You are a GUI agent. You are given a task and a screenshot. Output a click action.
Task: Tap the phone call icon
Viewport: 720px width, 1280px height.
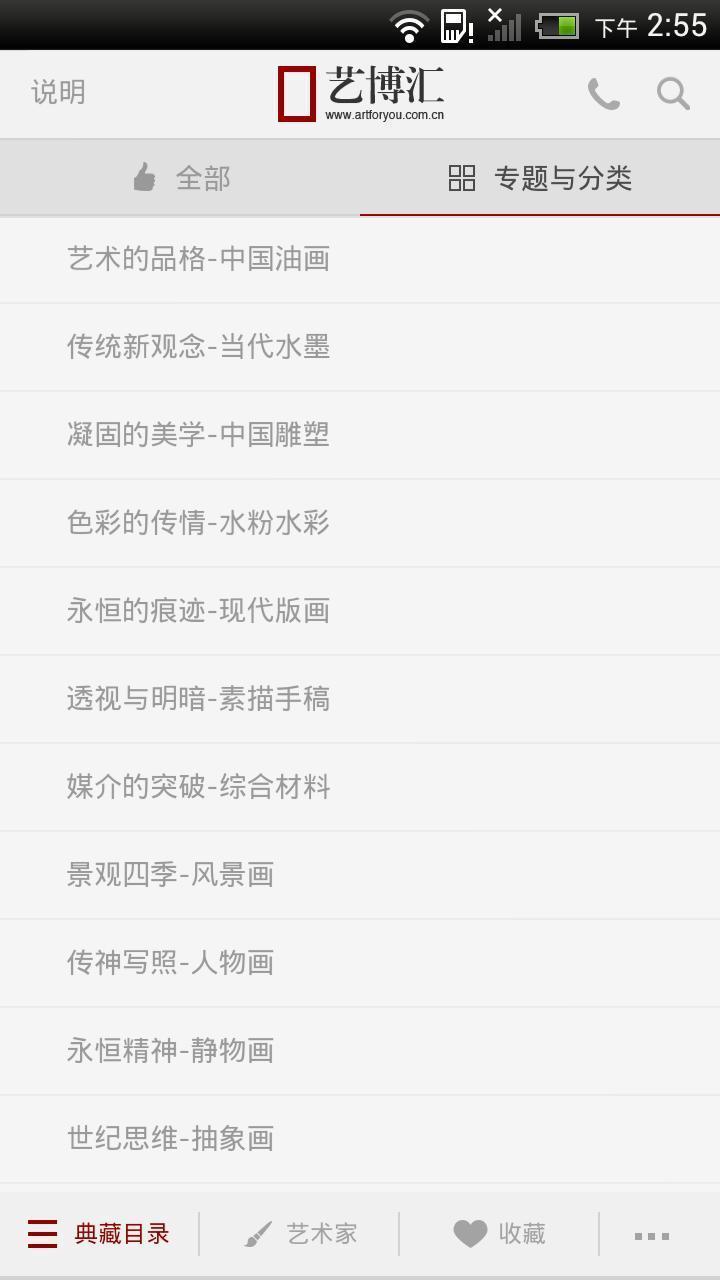(x=603, y=94)
